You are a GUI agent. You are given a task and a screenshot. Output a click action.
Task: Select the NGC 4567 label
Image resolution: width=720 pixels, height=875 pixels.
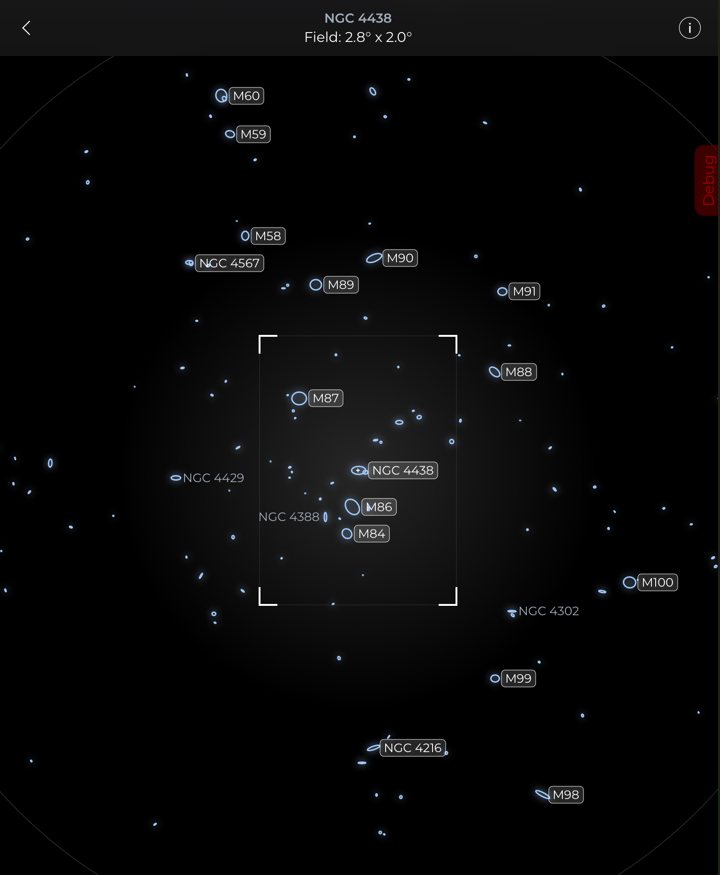[x=230, y=263]
